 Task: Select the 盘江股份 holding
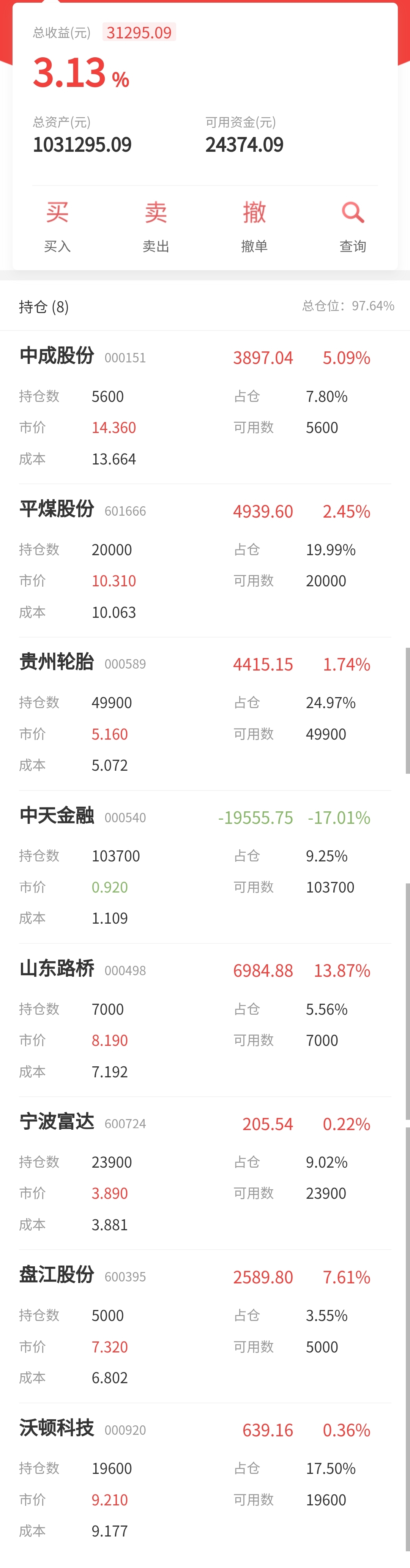[57, 1275]
